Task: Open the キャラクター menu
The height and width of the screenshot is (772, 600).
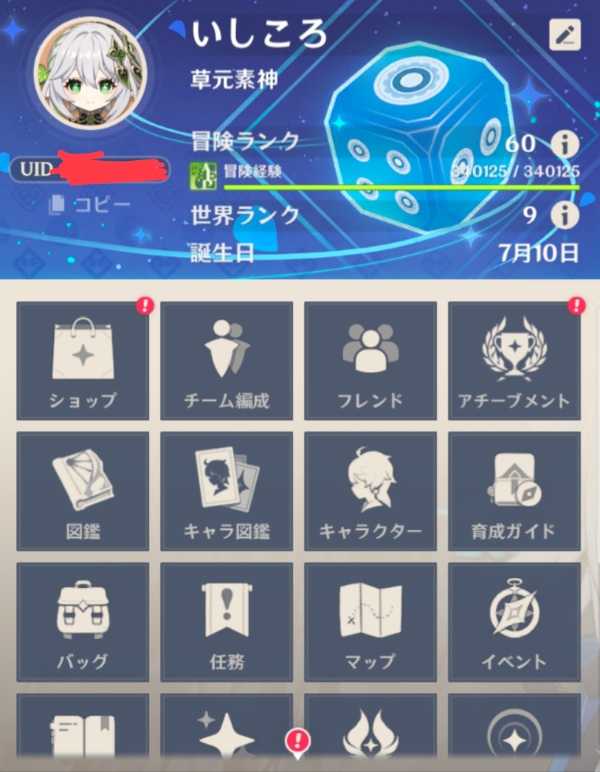Action: click(370, 491)
